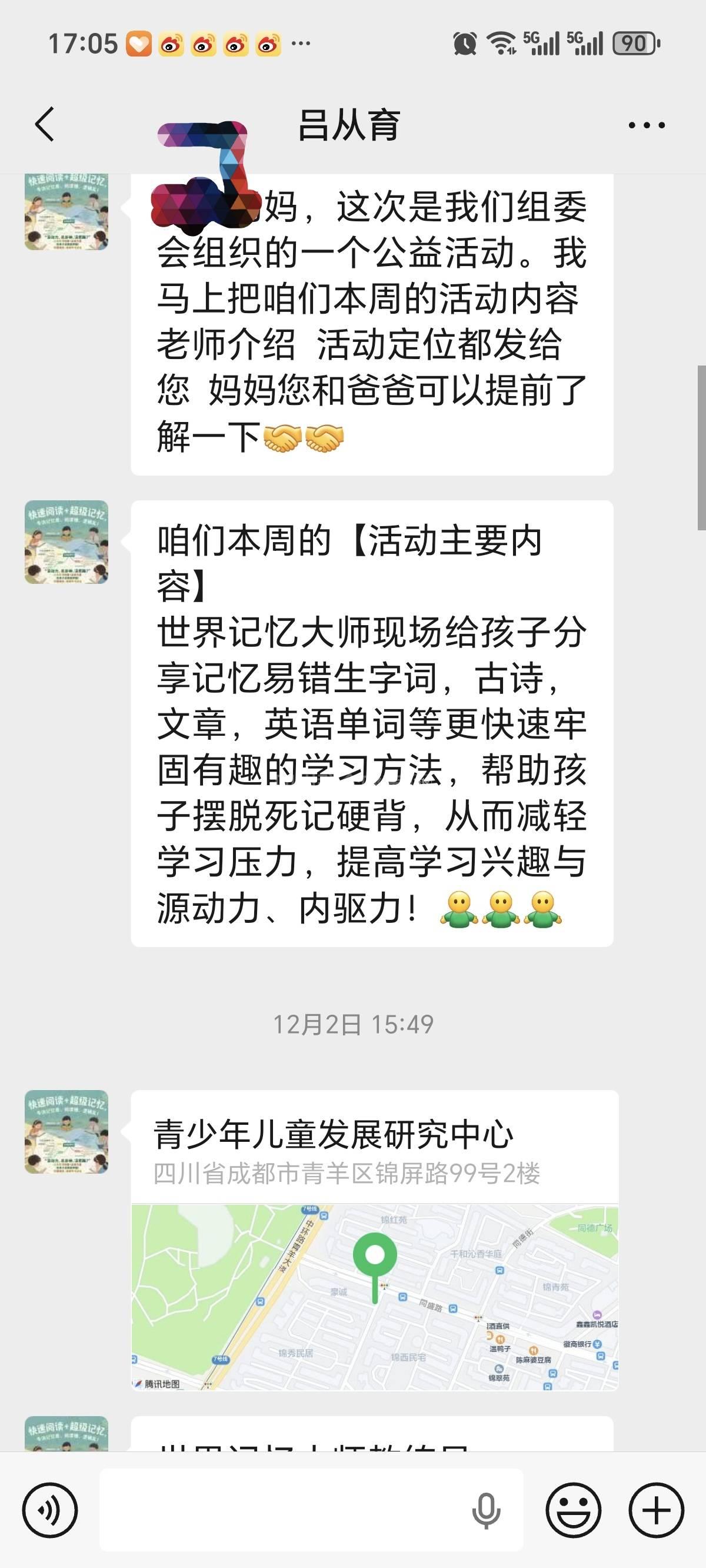Open the emoji sticker panel
This screenshot has height=1568, width=706.
(573, 1510)
